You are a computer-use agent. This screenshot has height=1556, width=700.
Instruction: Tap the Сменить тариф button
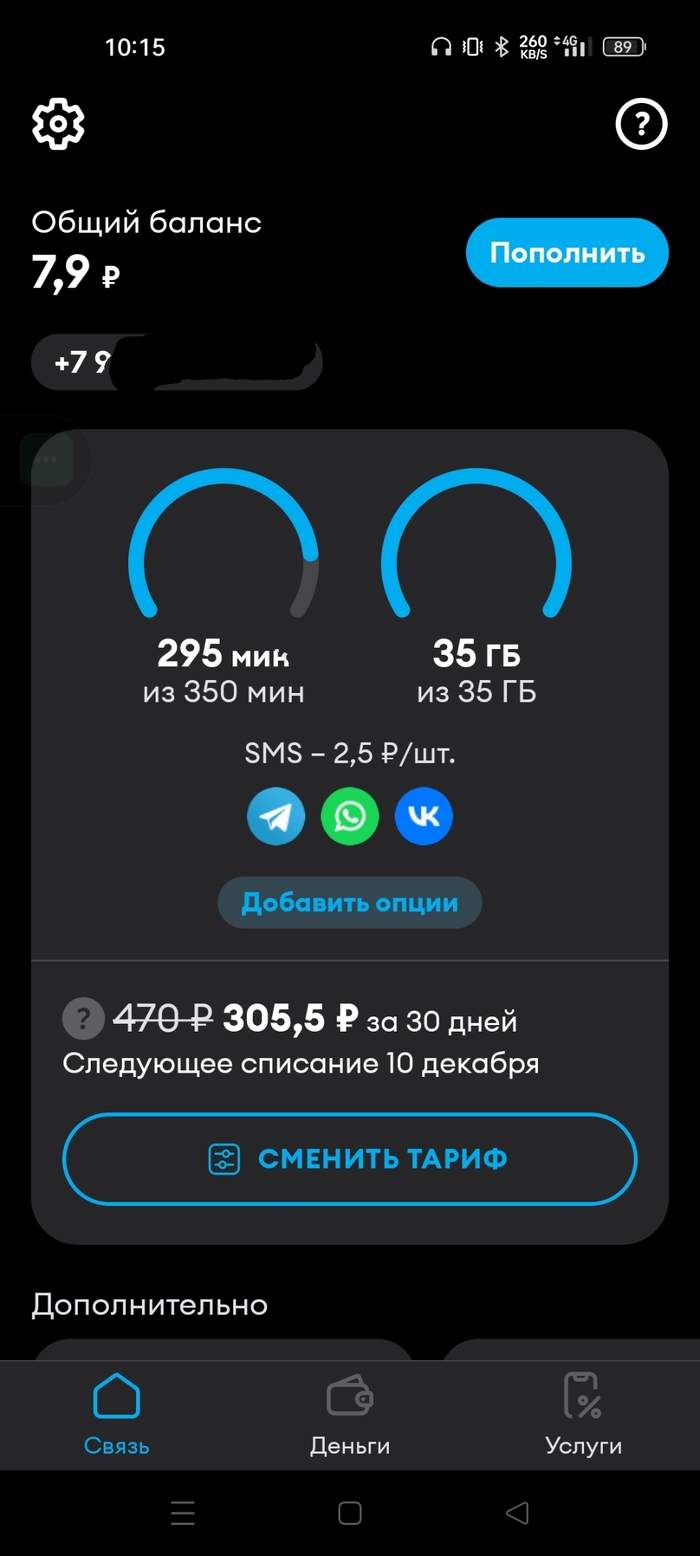(350, 1159)
